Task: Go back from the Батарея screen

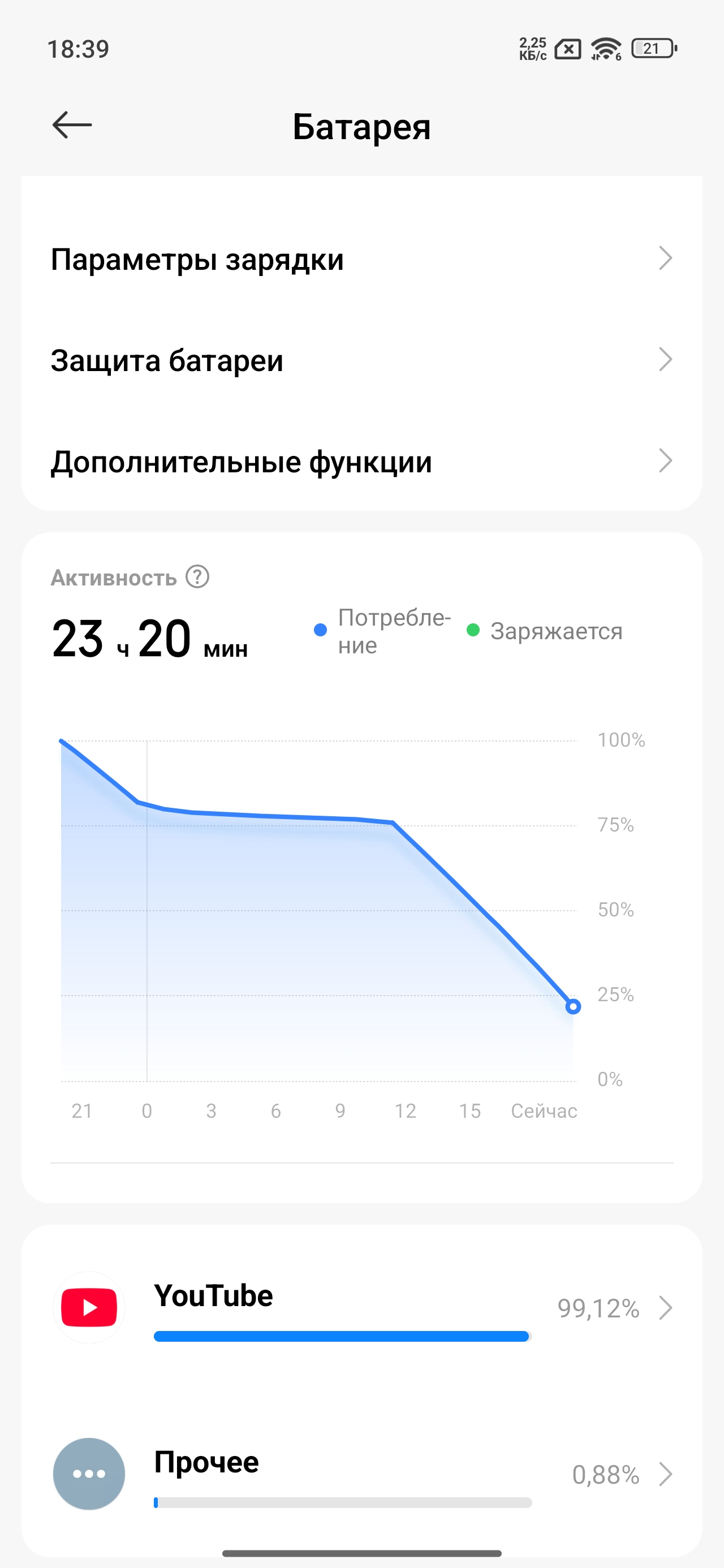Action: (72, 126)
